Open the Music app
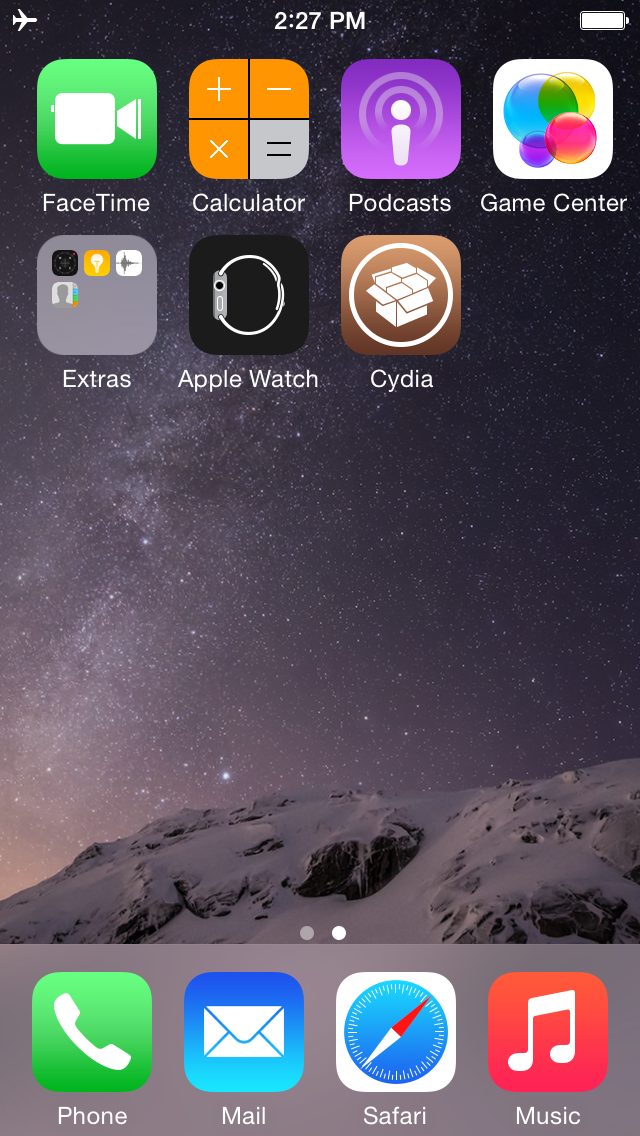 [x=548, y=1032]
